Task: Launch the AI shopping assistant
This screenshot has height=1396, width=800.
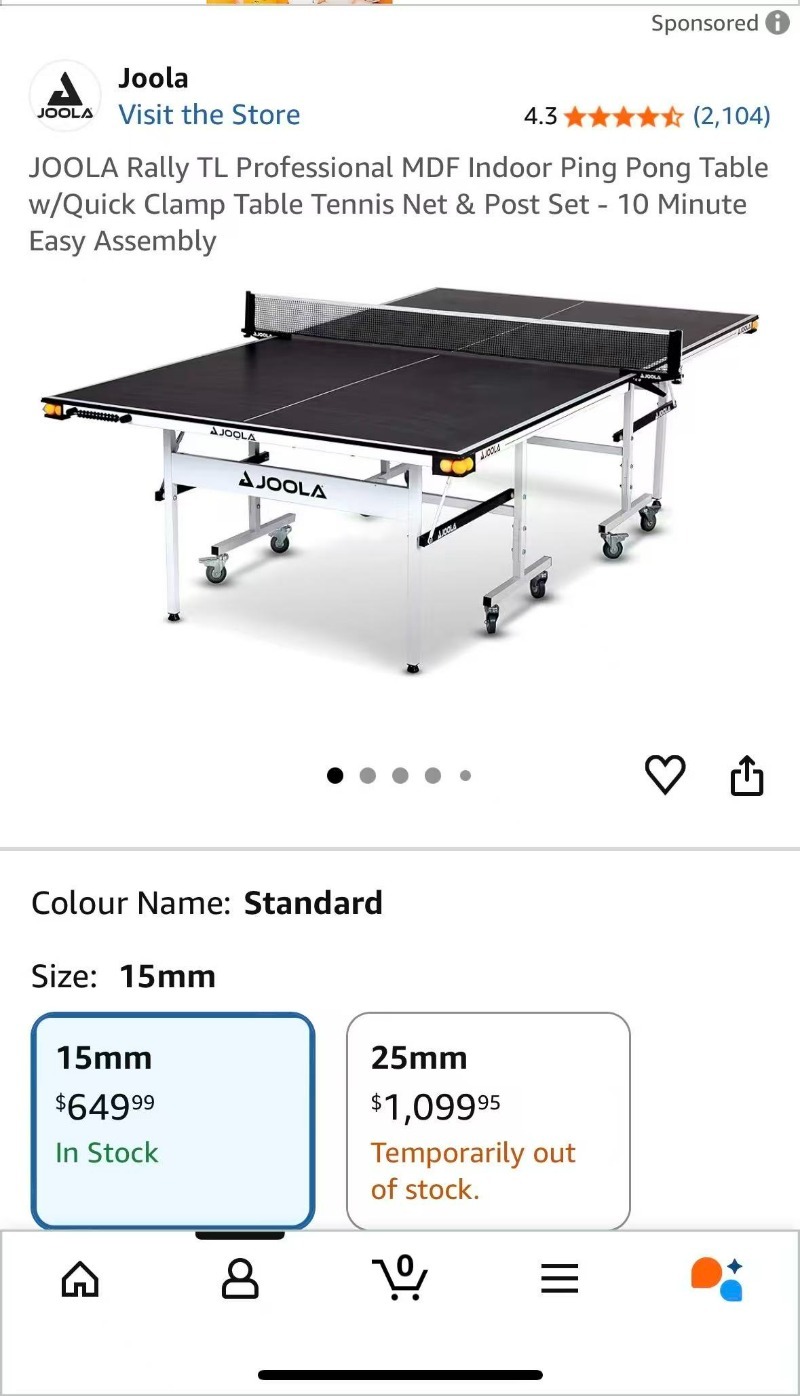Action: pyautogui.click(x=718, y=1278)
